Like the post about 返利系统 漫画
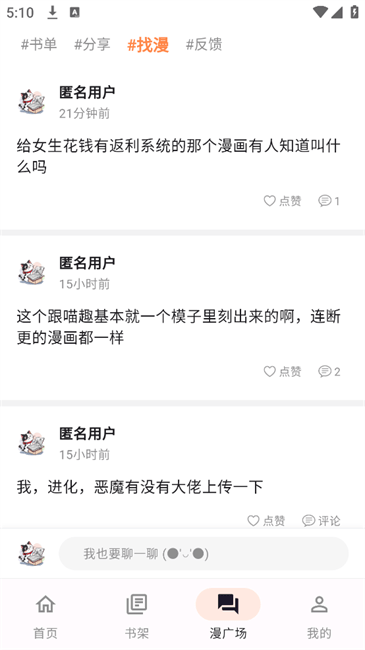 282,201
